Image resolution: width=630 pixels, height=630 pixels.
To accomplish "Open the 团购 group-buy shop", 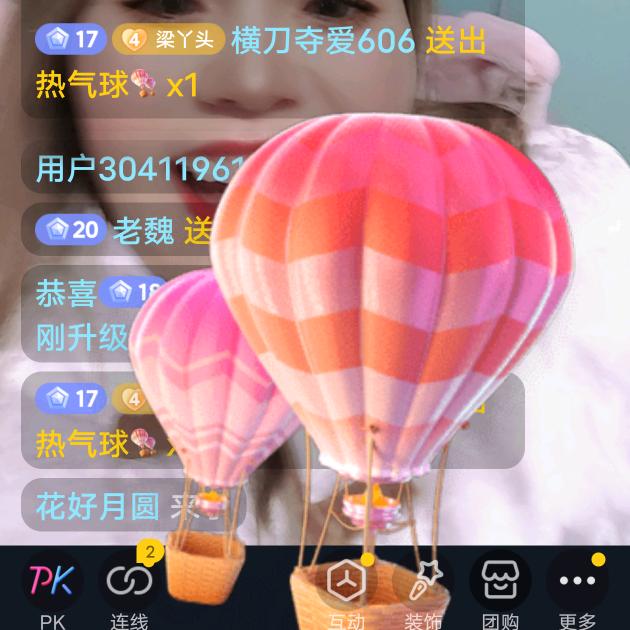I will point(500,582).
